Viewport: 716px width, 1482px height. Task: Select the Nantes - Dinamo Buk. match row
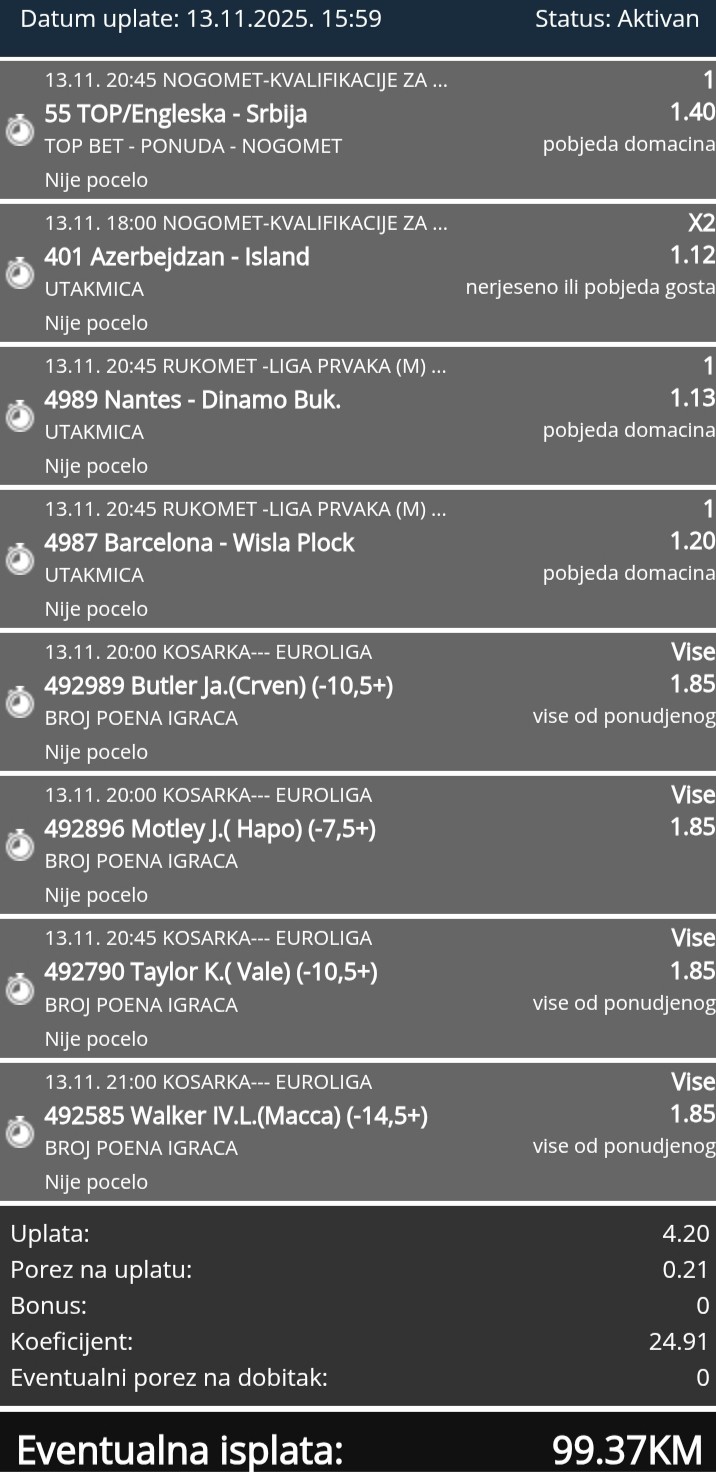tap(358, 416)
